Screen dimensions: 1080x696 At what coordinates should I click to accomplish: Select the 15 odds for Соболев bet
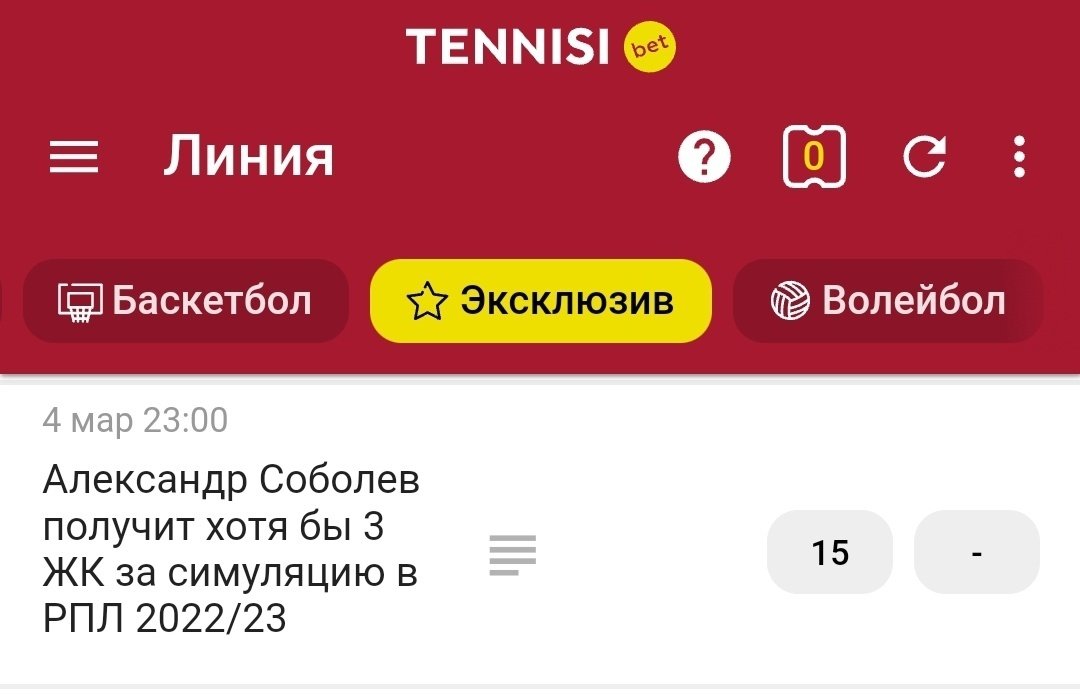pyautogui.click(x=829, y=552)
